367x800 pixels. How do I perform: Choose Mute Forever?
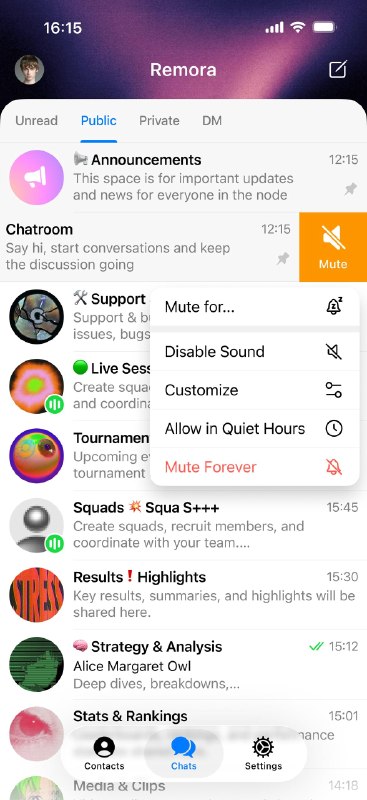[254, 467]
